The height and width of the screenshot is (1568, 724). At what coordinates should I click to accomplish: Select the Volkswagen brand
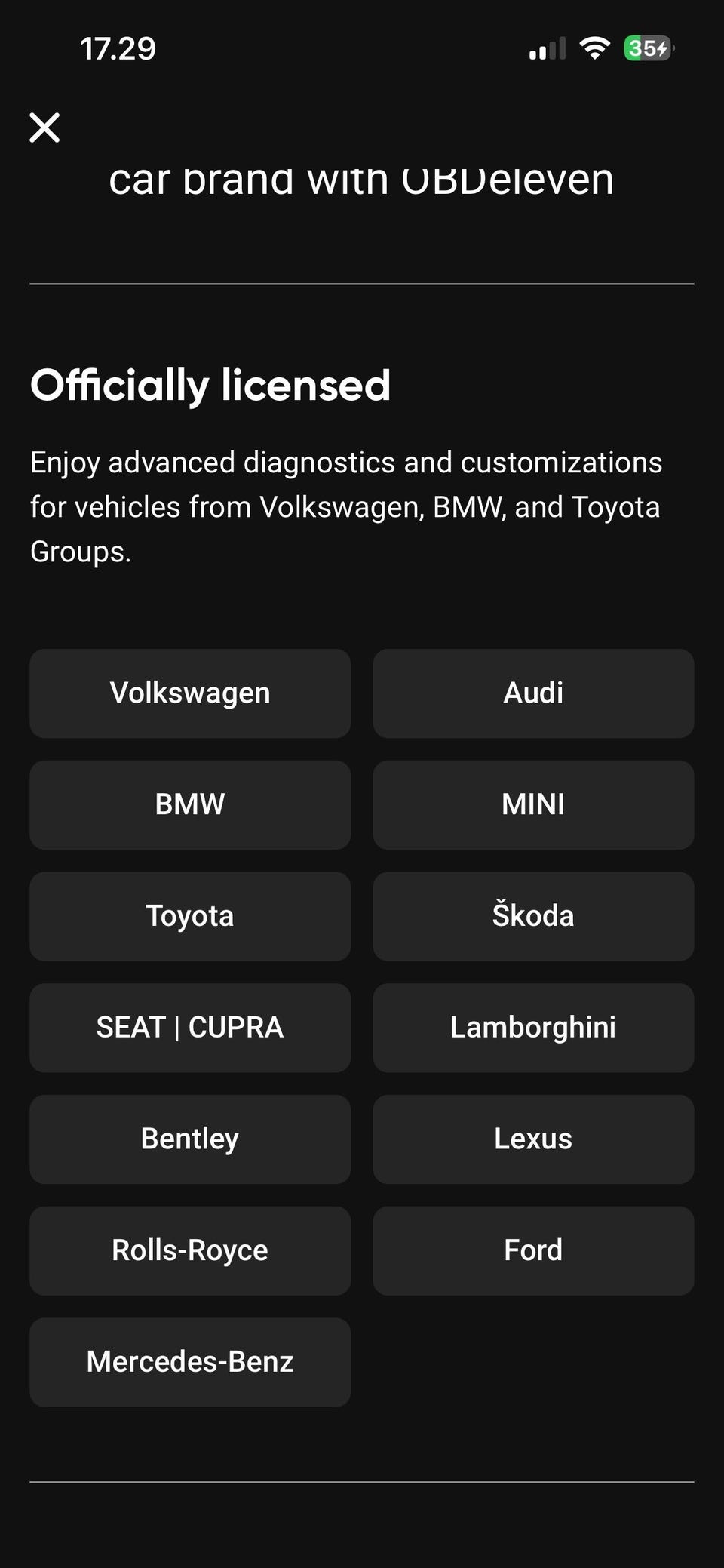click(190, 693)
